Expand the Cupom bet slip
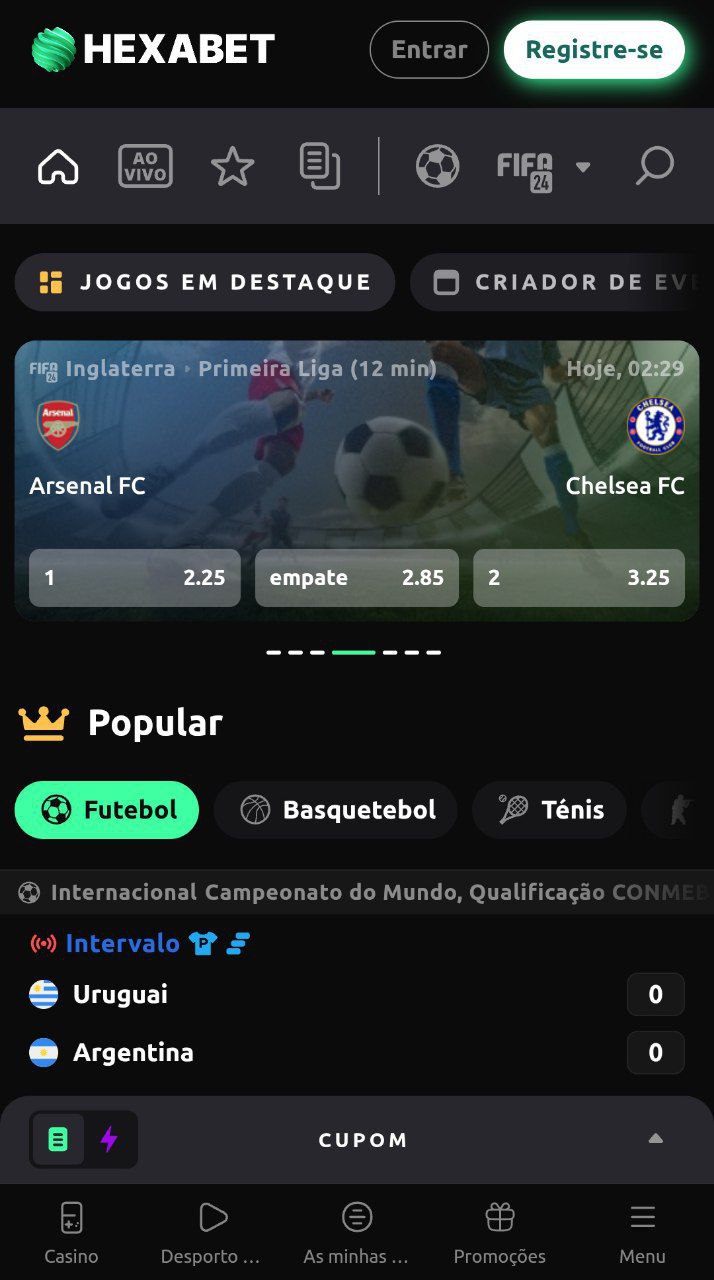 point(655,1139)
